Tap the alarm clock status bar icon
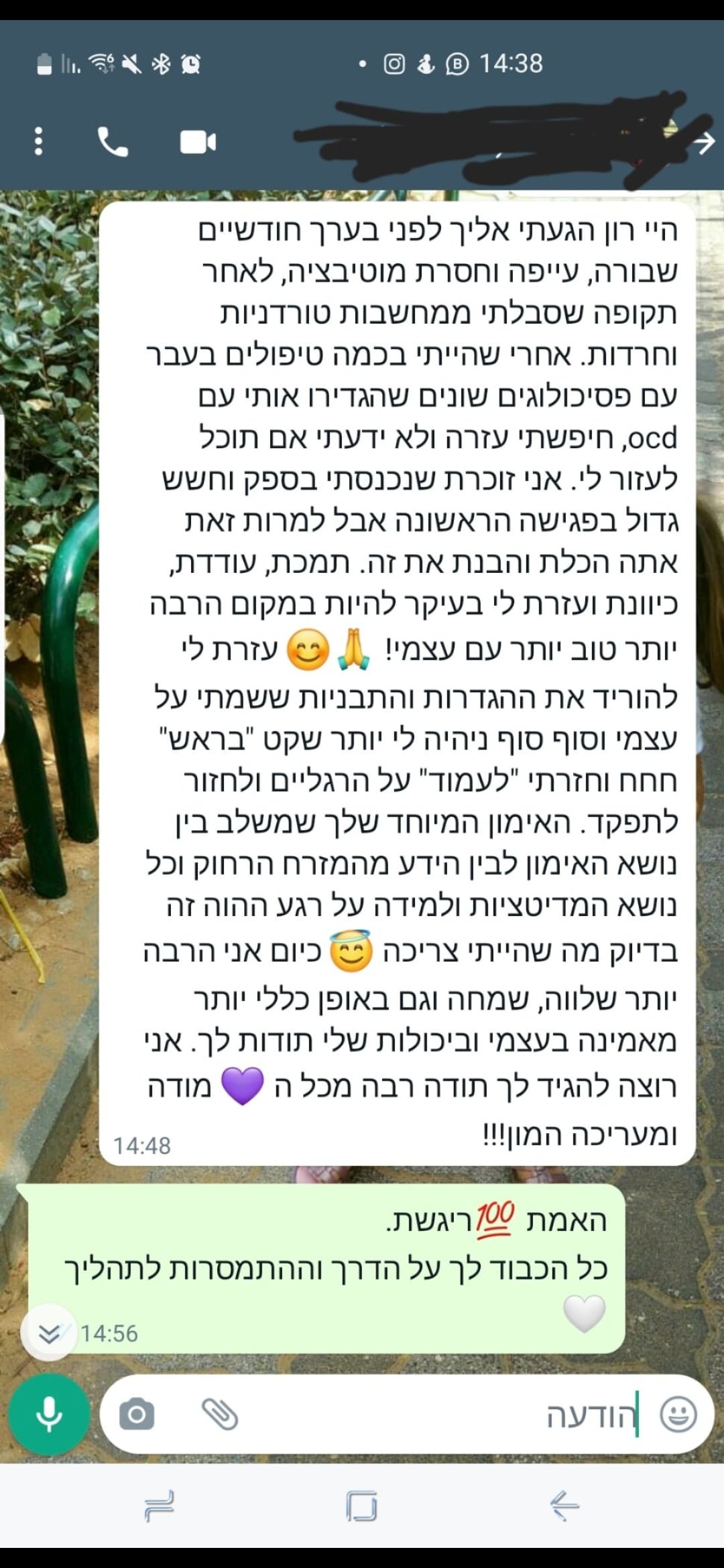Screen dimensions: 724x1568 pos(190,65)
